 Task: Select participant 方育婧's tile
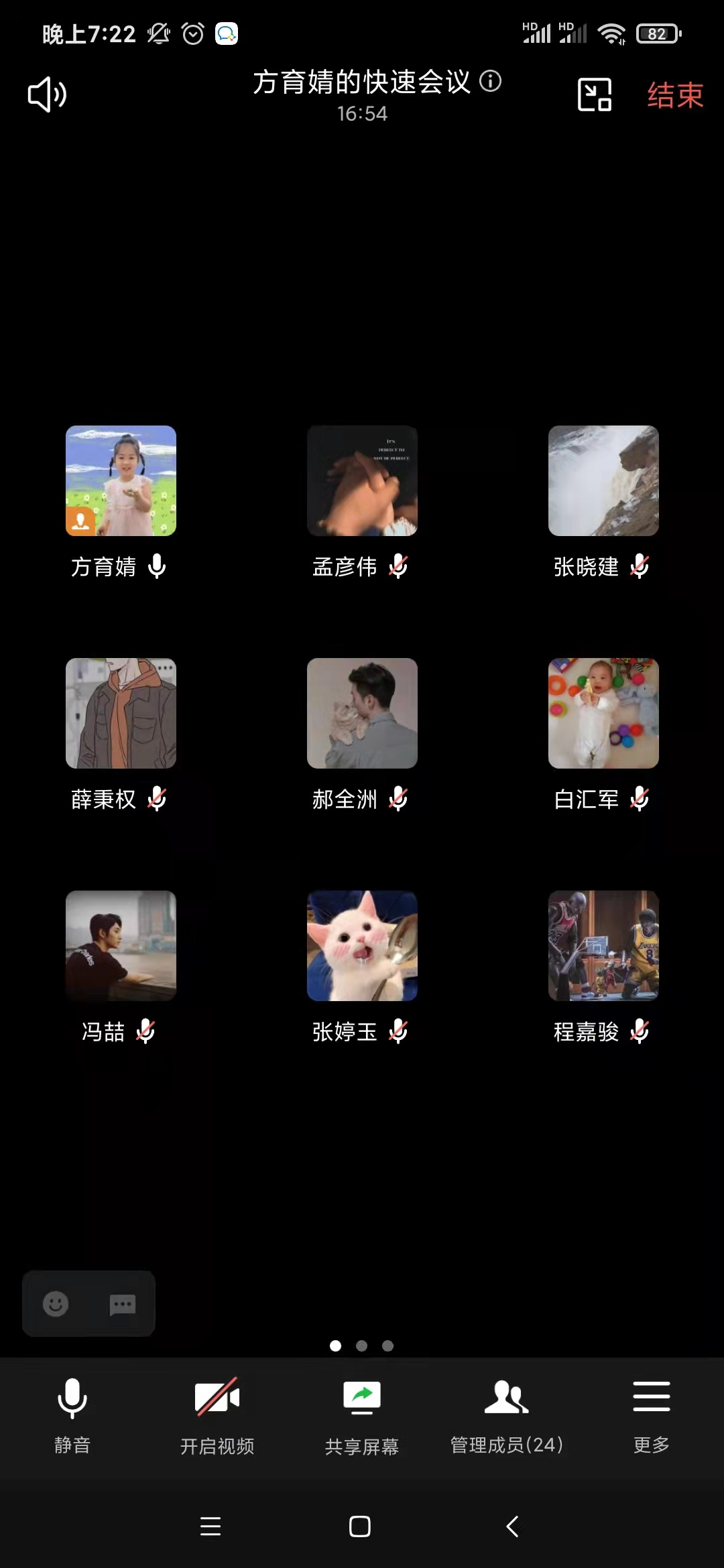click(x=121, y=480)
